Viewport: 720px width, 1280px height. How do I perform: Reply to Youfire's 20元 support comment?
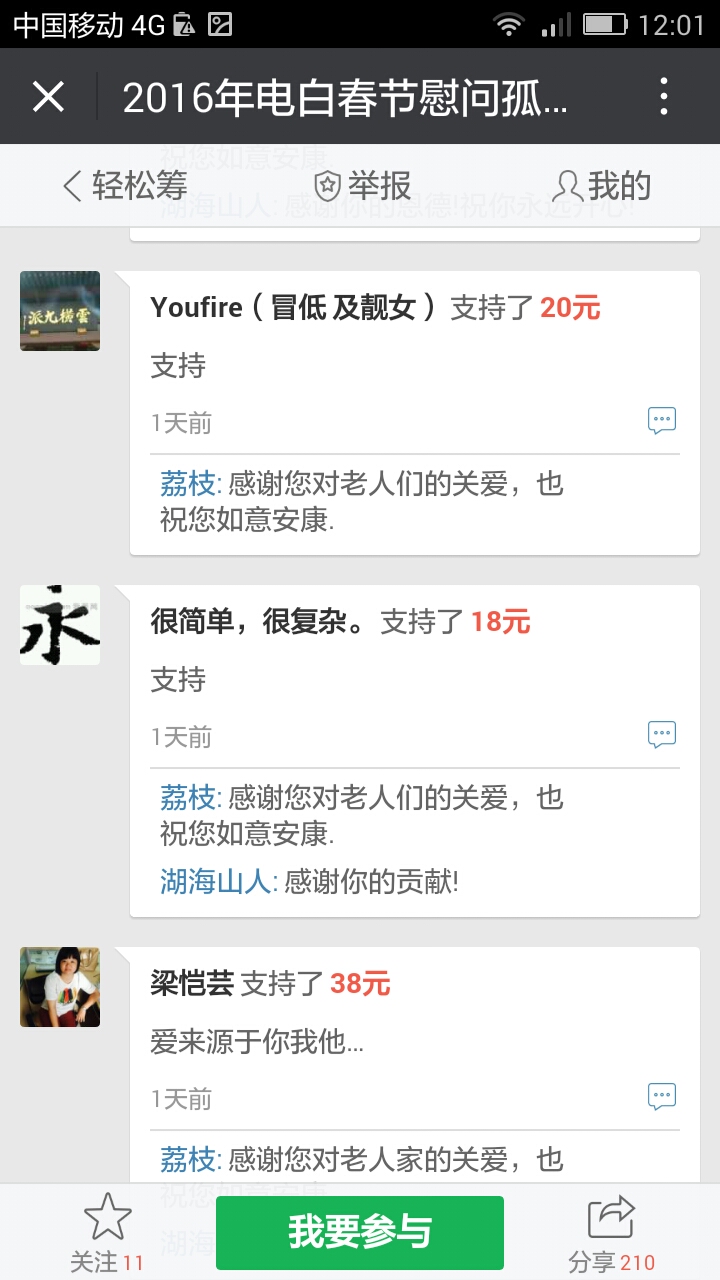click(x=662, y=421)
